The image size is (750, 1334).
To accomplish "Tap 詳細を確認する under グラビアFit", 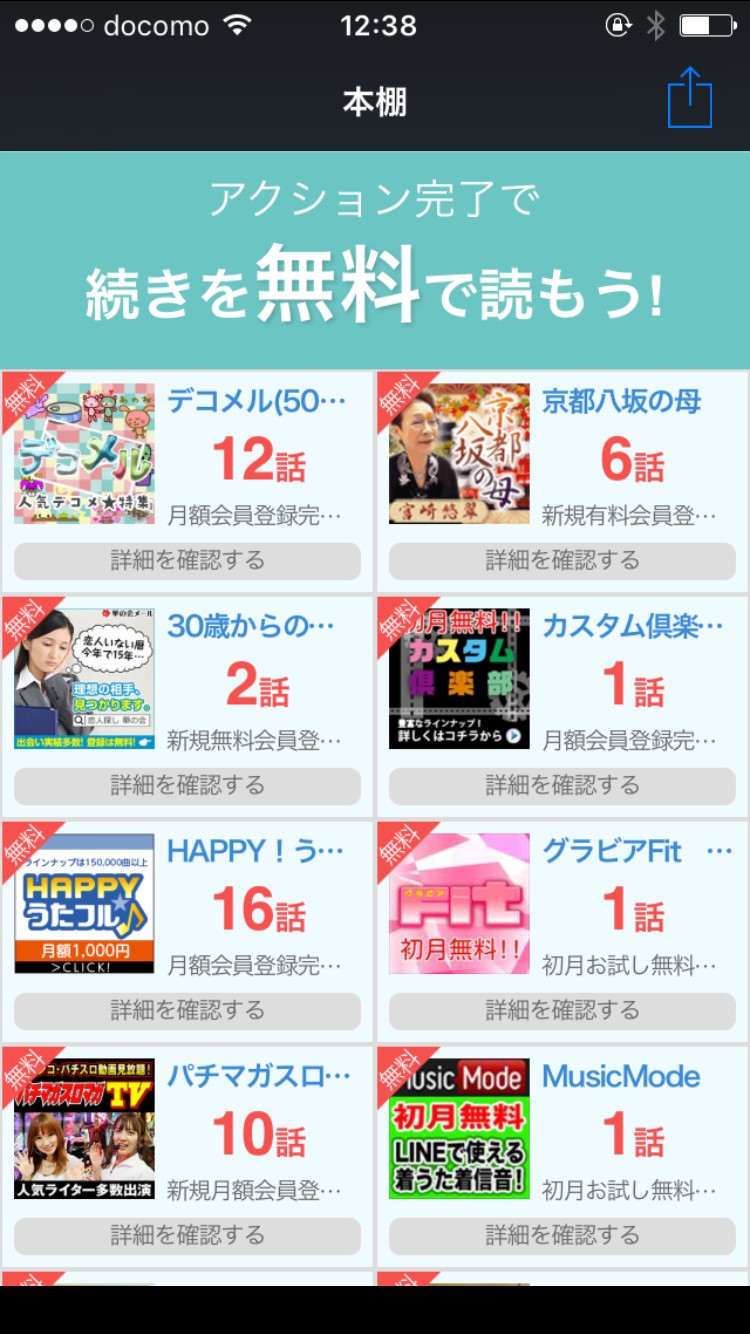I will pyautogui.click(x=562, y=1011).
